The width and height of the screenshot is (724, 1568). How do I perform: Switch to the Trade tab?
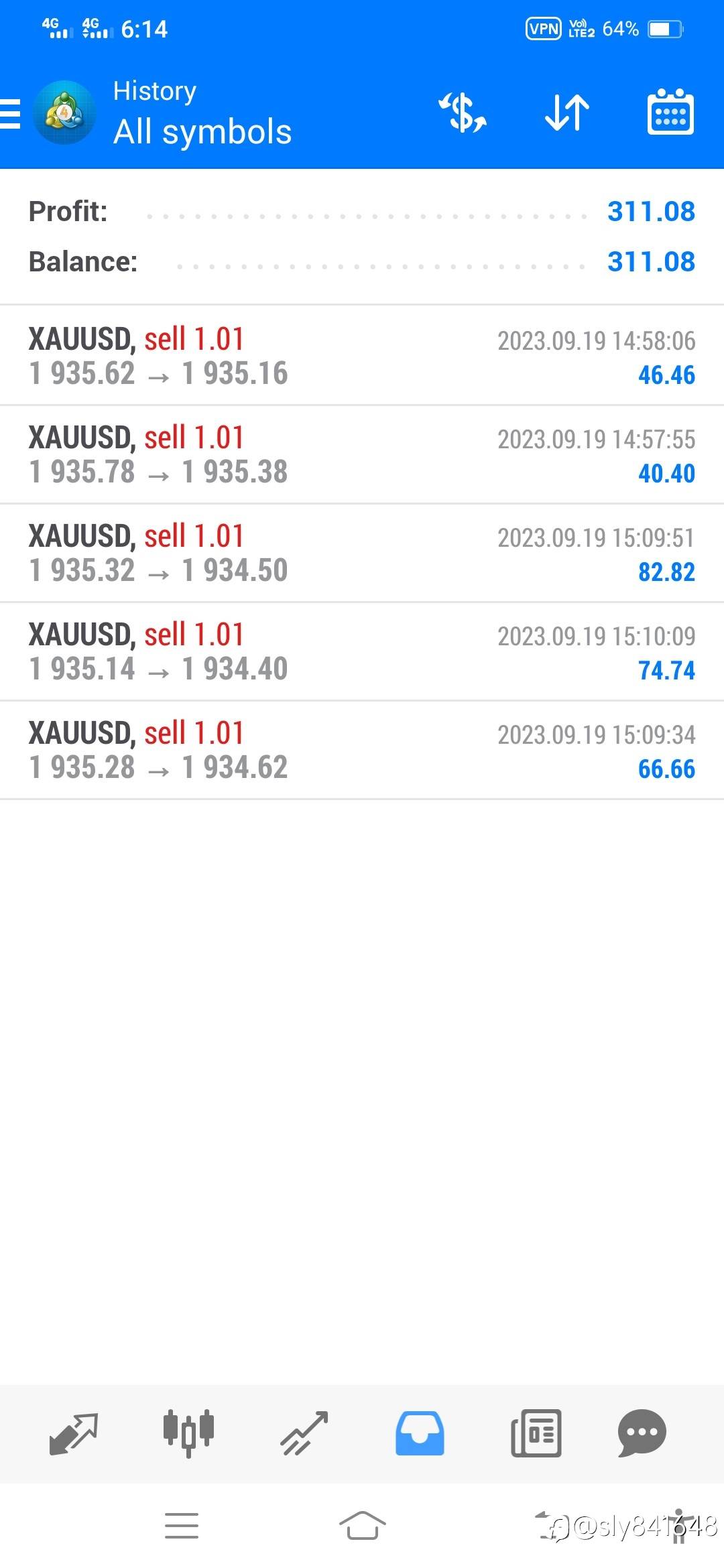click(304, 1434)
